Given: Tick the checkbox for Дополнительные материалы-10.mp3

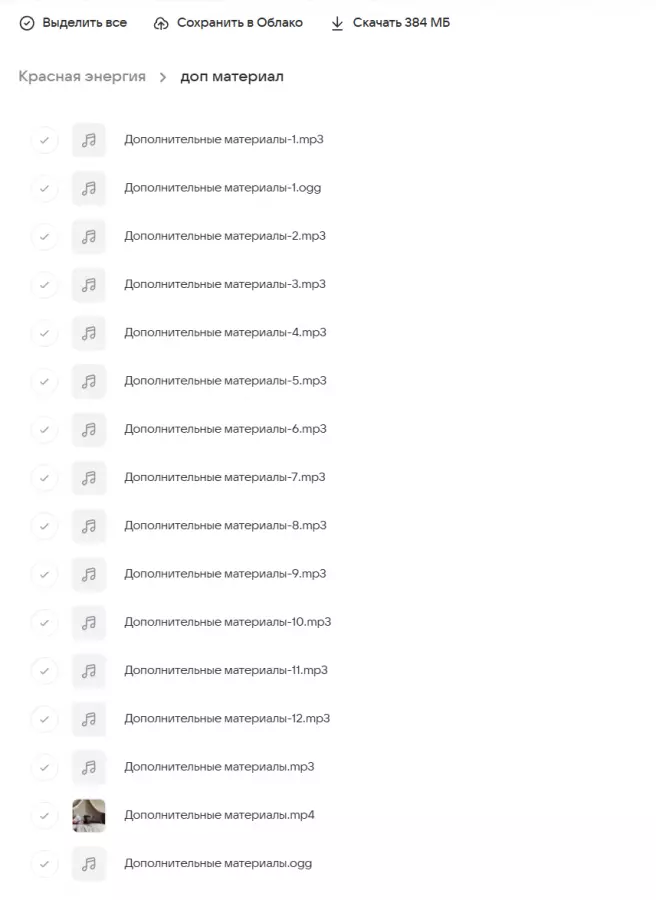Looking at the screenshot, I should click(43, 622).
